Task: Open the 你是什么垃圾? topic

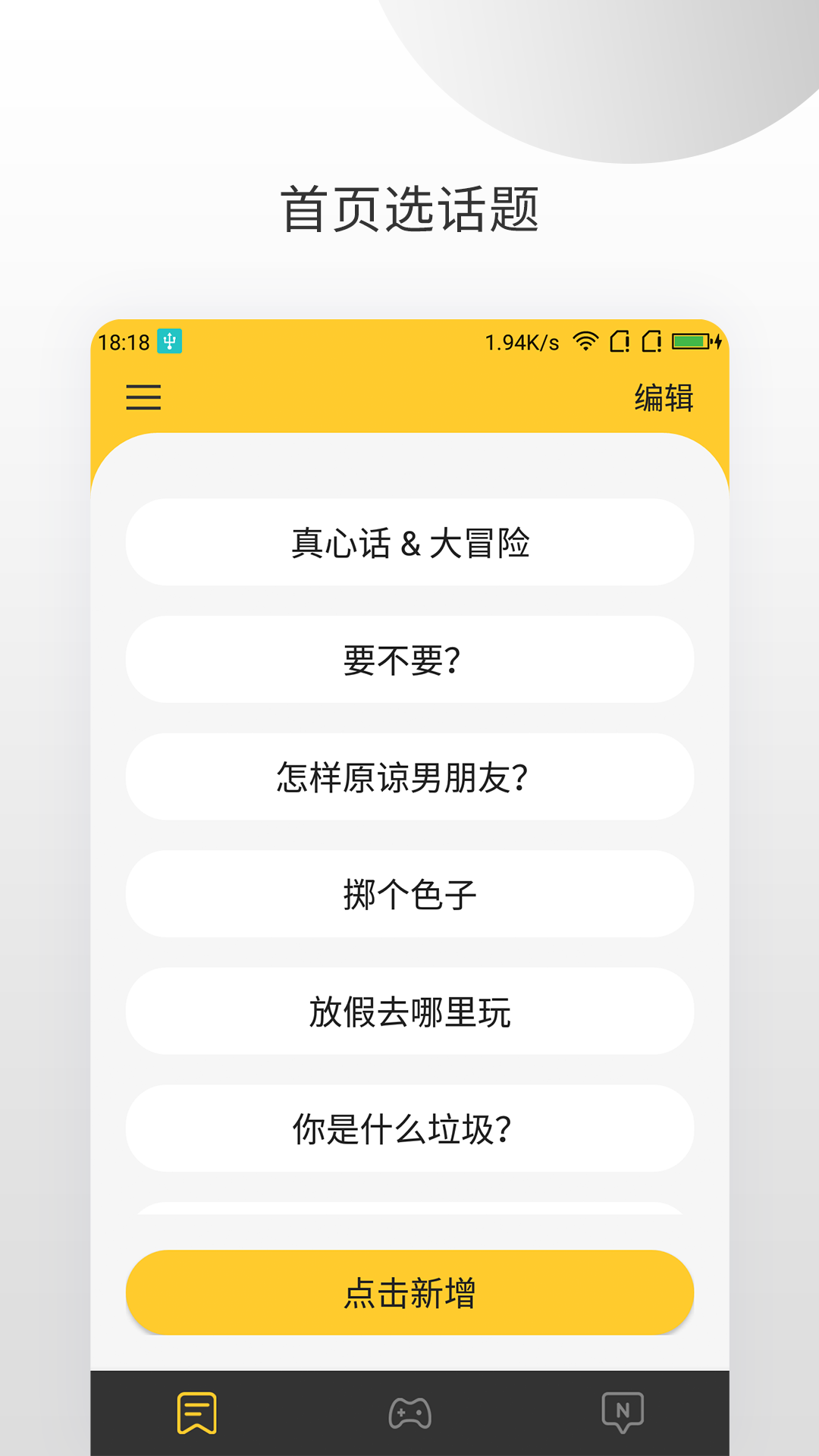Action: tap(409, 1129)
